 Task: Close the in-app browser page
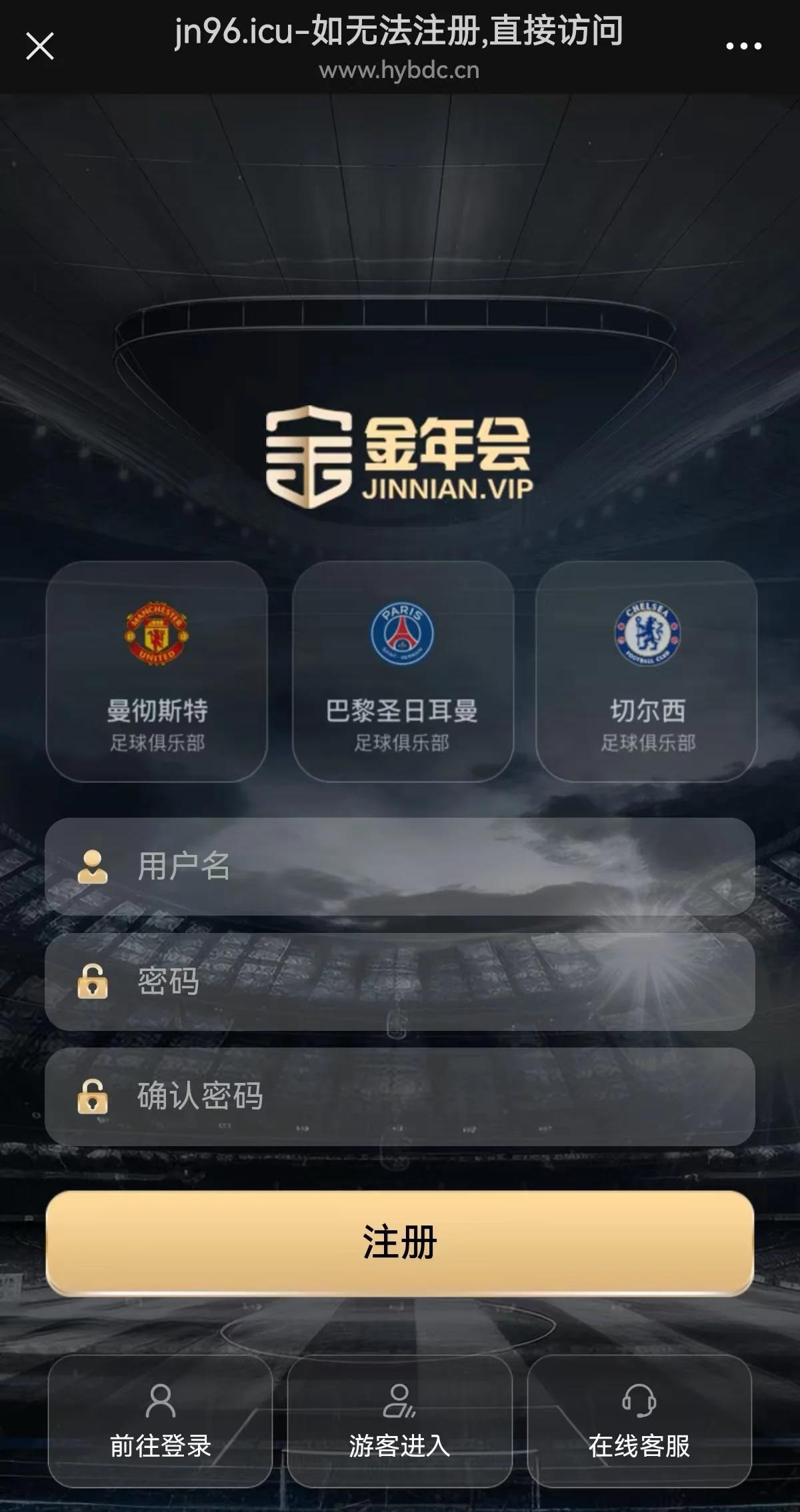tap(40, 47)
